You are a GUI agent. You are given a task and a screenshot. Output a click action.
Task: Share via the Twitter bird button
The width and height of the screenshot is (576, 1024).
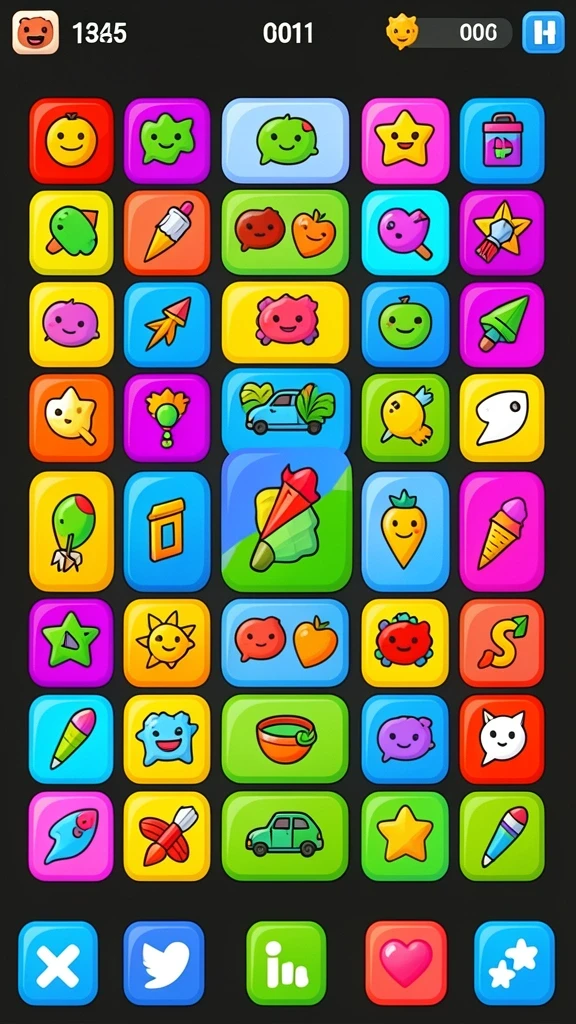click(x=164, y=963)
